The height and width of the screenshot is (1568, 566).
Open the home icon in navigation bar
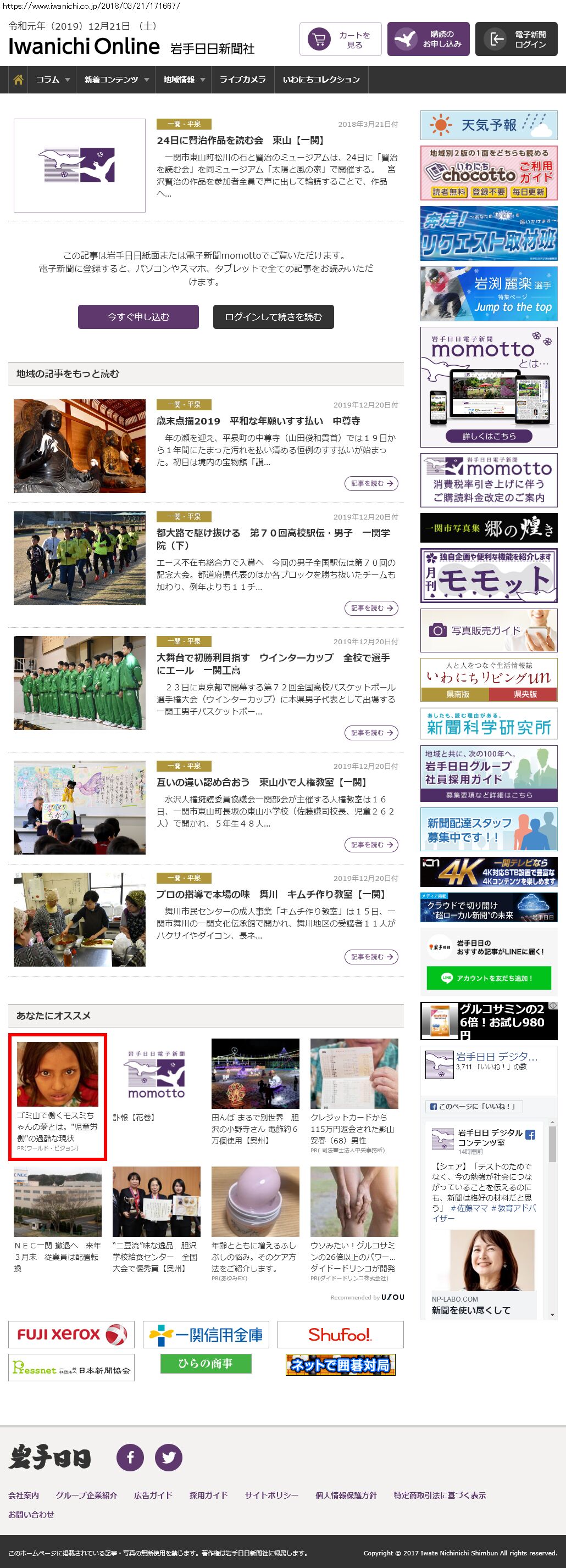click(x=18, y=80)
